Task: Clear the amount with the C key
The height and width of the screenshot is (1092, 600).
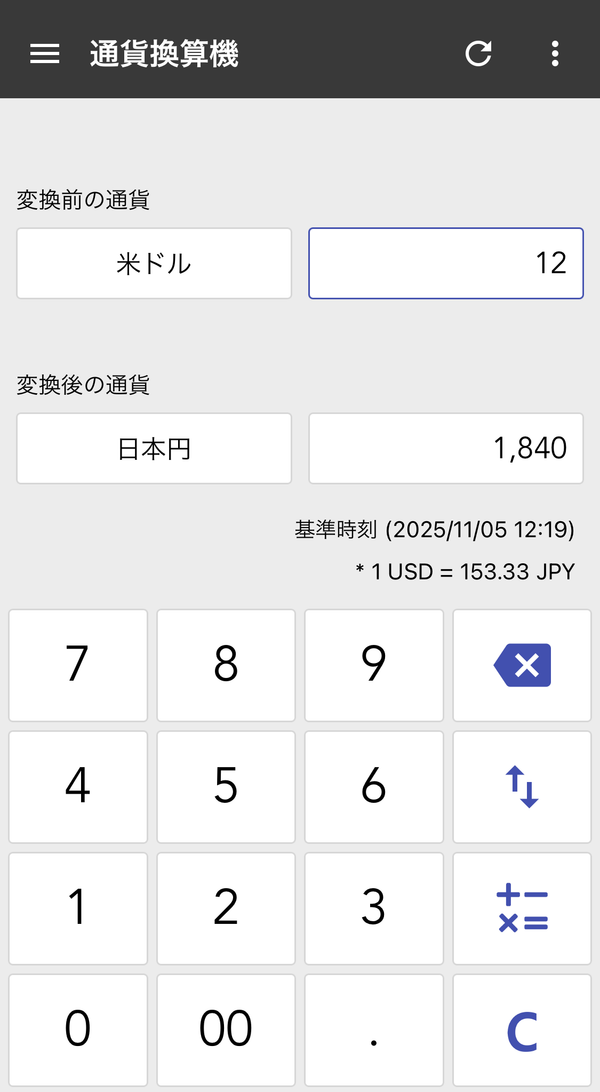Action: click(x=522, y=1030)
